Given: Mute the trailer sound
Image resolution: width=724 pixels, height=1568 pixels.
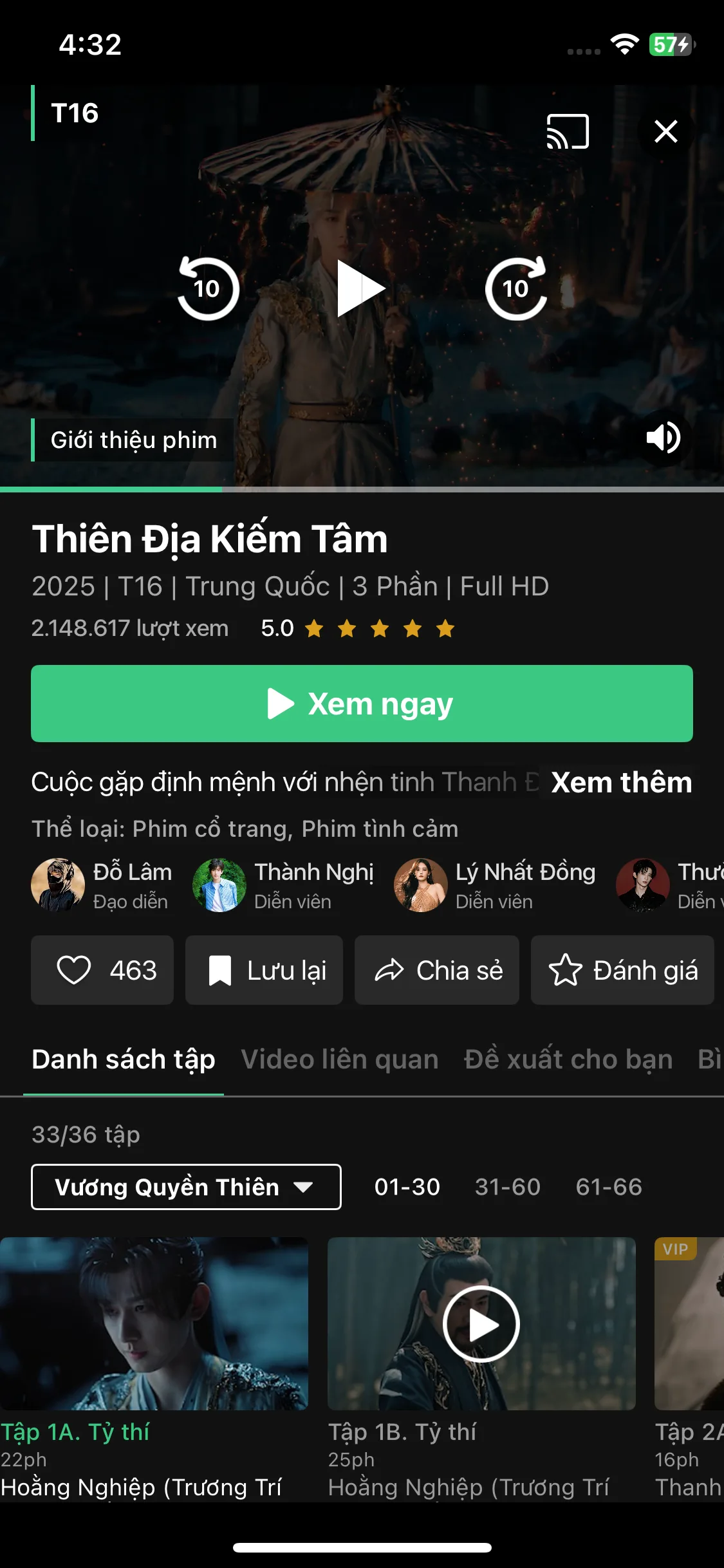Looking at the screenshot, I should point(663,438).
